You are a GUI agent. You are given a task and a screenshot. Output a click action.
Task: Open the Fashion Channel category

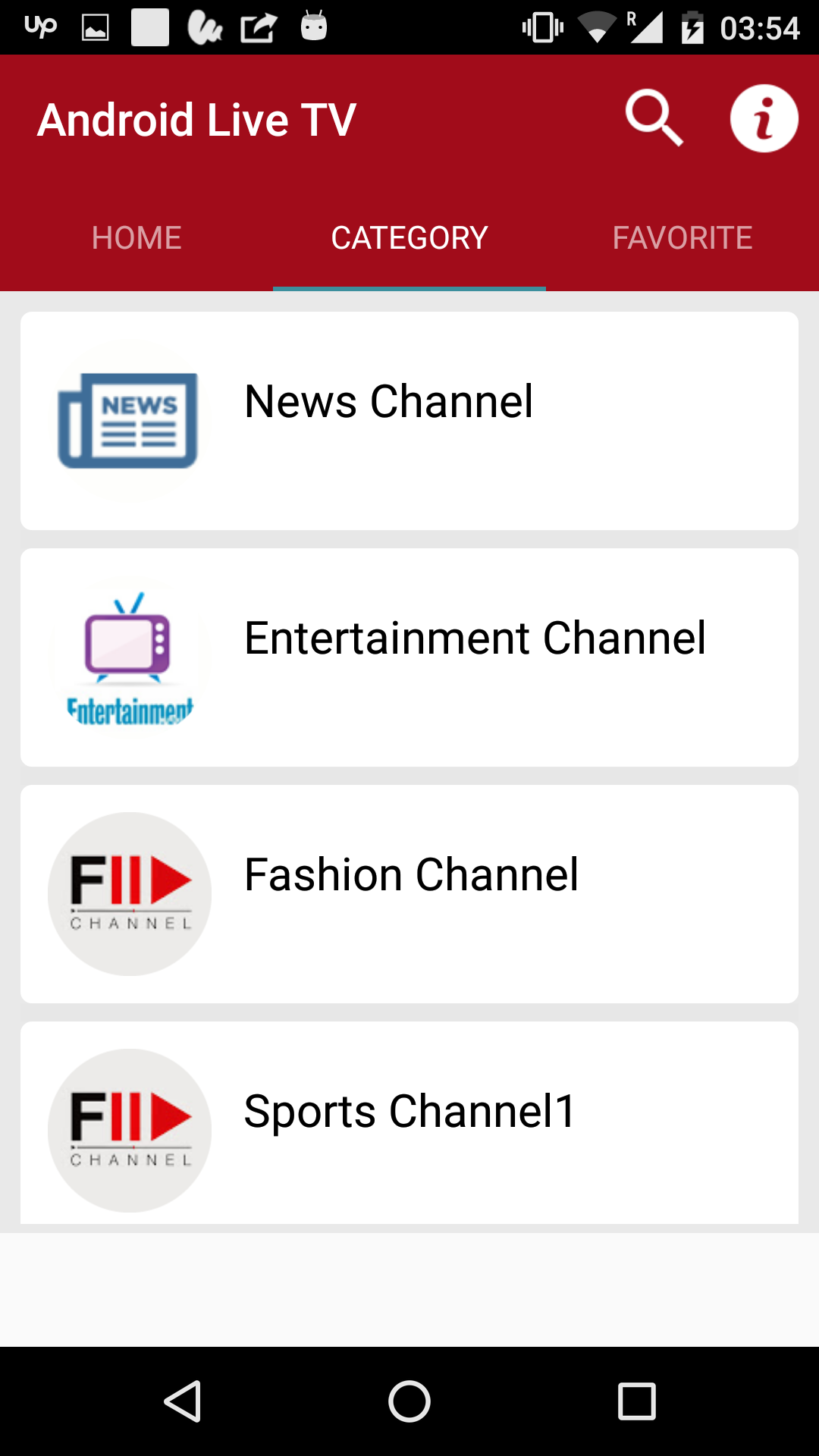click(409, 894)
